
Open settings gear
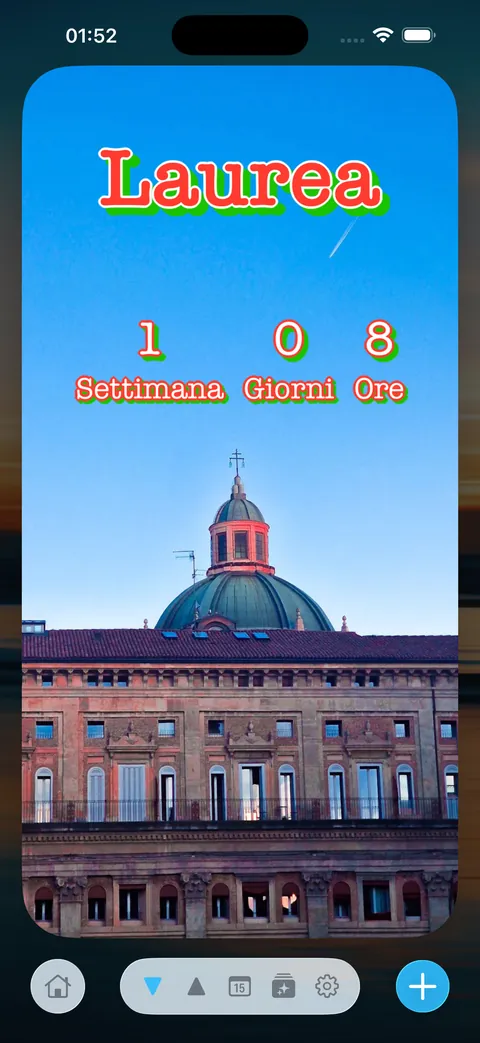point(327,986)
